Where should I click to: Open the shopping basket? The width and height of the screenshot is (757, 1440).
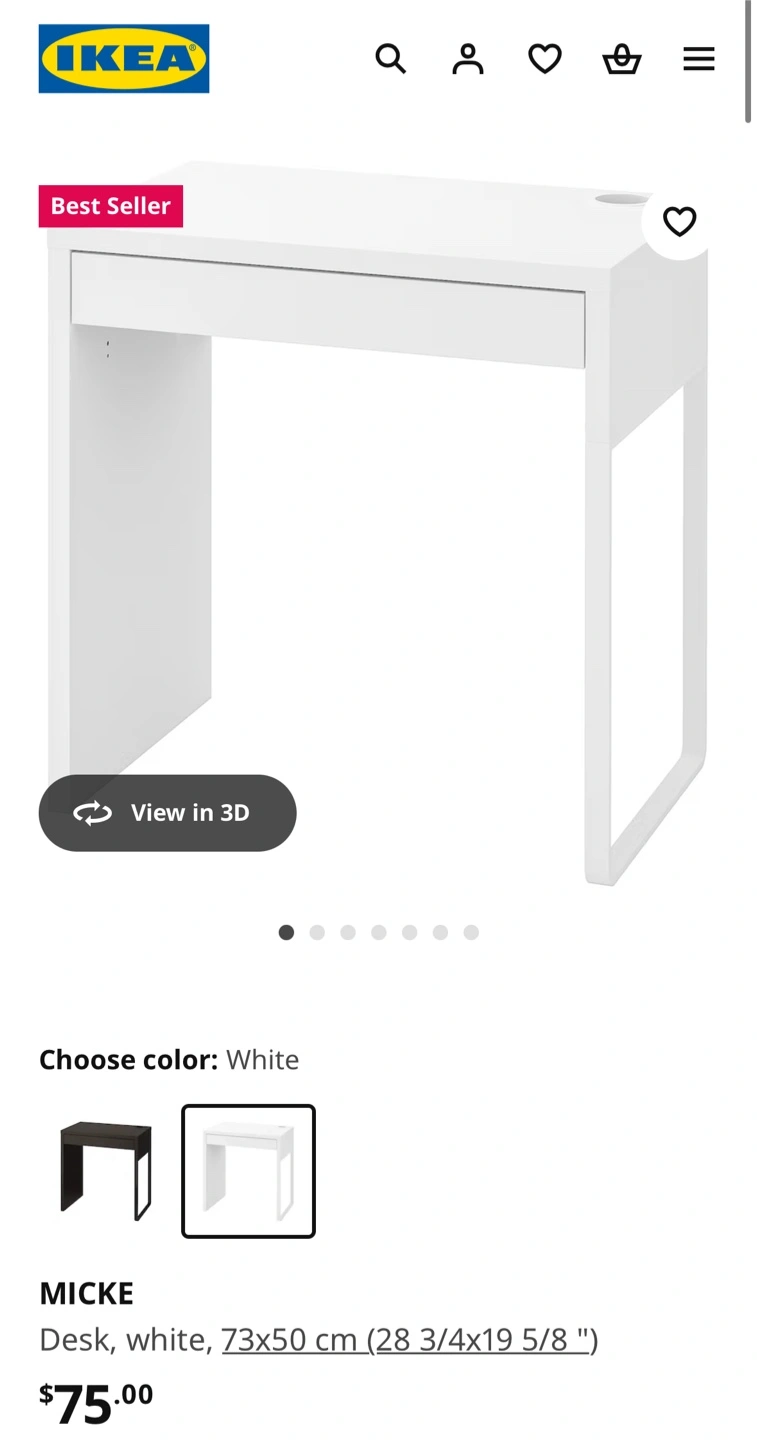(x=621, y=59)
